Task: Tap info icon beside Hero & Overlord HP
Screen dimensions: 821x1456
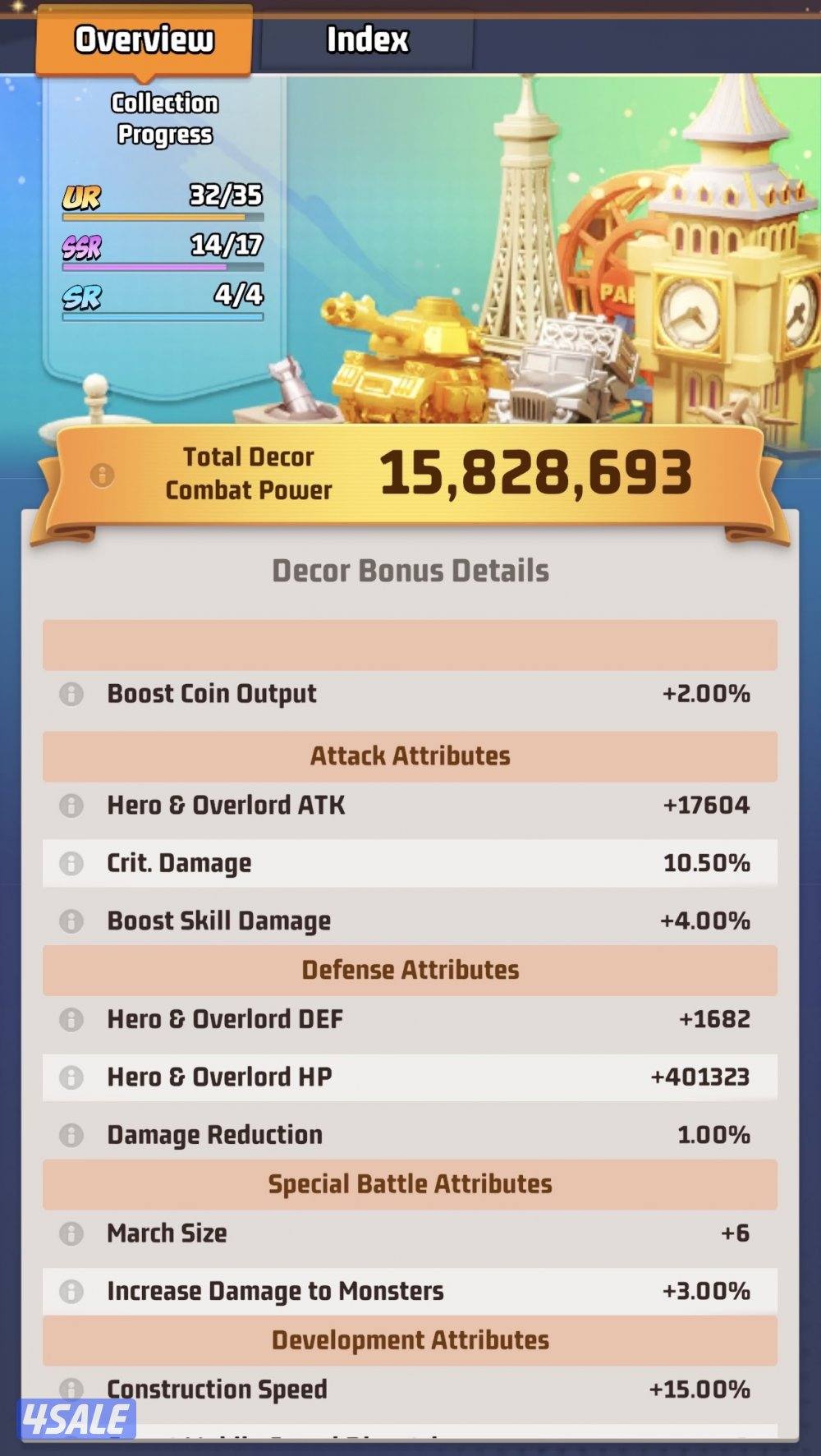Action: click(71, 1077)
